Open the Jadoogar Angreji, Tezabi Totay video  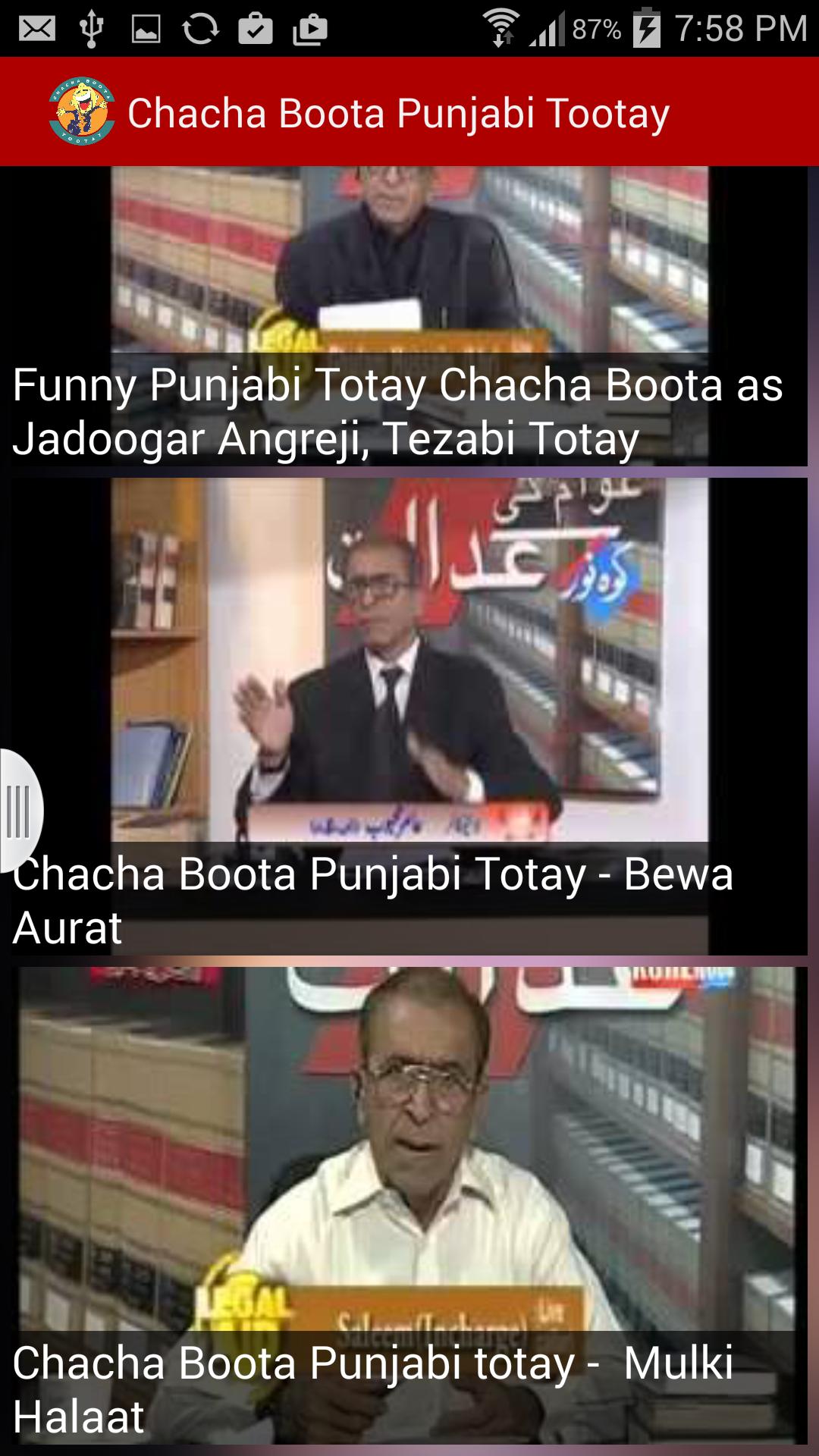point(403,317)
